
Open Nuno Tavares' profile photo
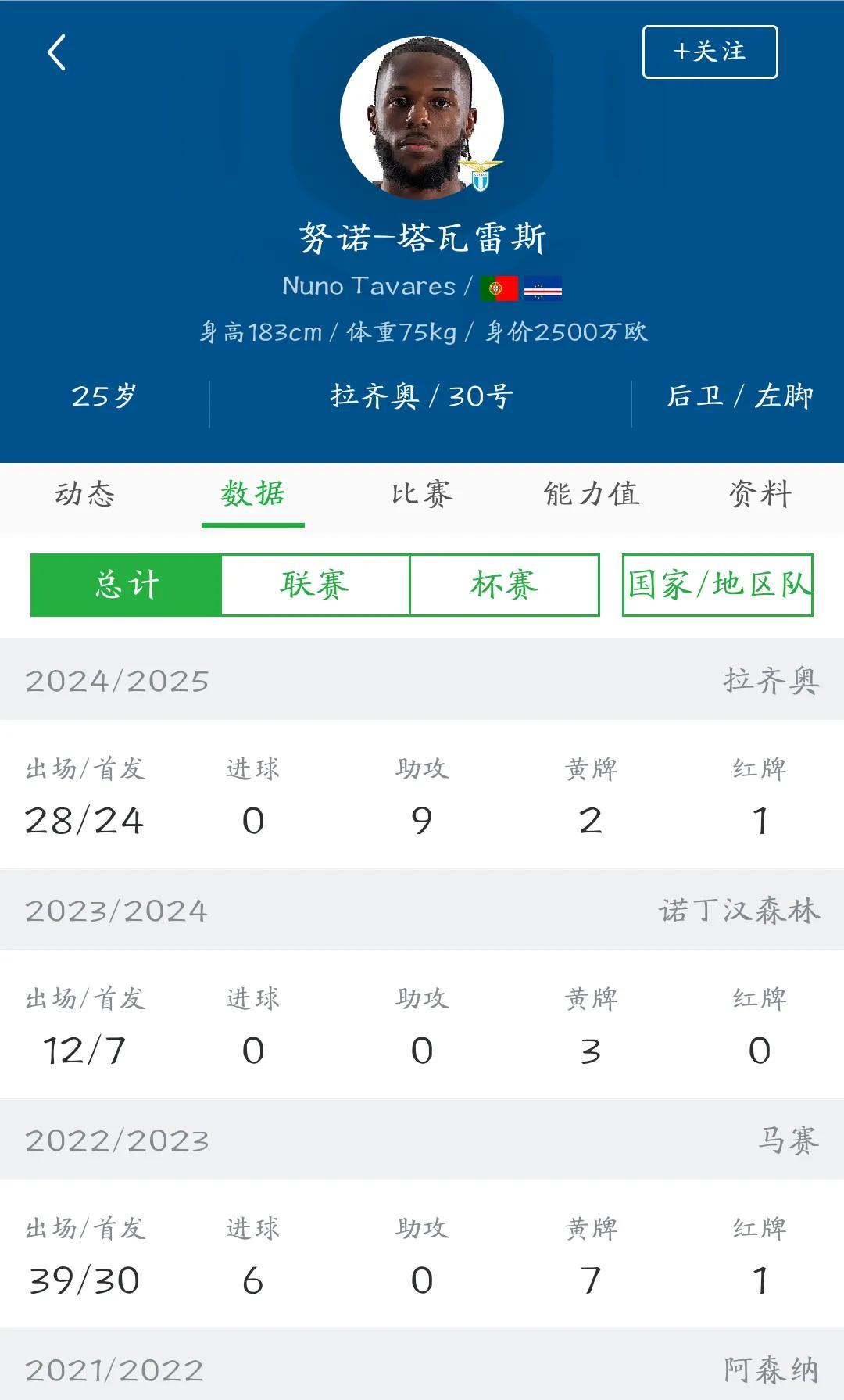tap(422, 117)
